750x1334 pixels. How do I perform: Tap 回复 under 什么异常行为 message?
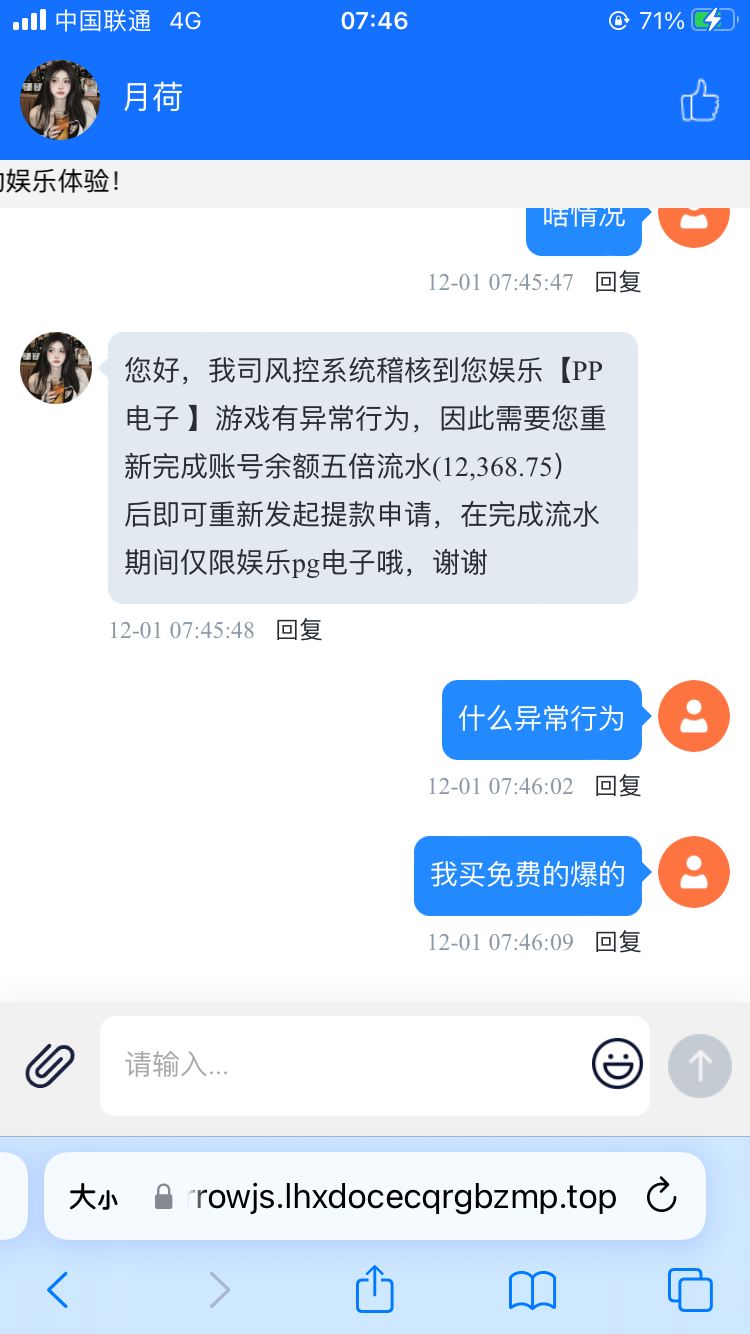tap(617, 786)
